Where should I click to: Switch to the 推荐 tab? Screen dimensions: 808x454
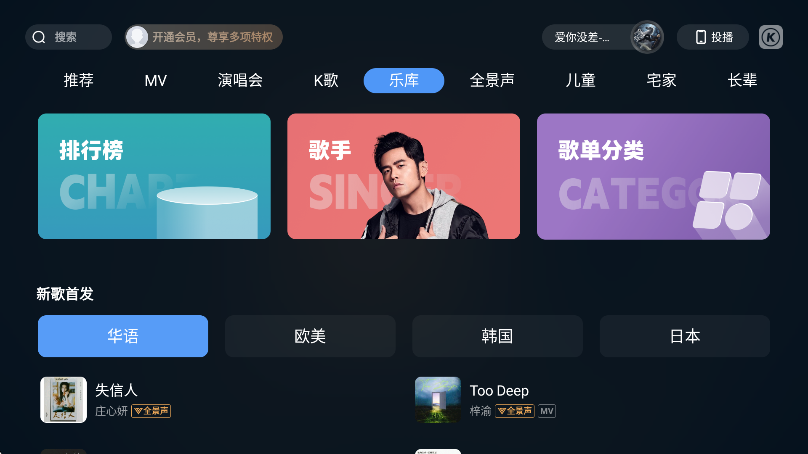tap(78, 81)
